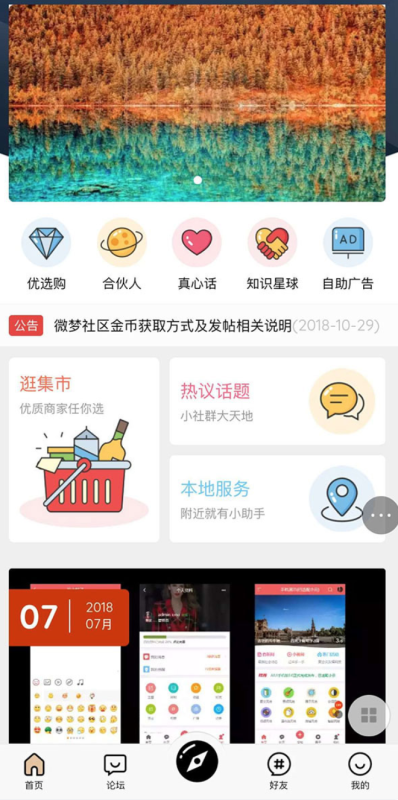Open the 真心话 heart shortcut
The image size is (398, 800).
(x=197, y=254)
